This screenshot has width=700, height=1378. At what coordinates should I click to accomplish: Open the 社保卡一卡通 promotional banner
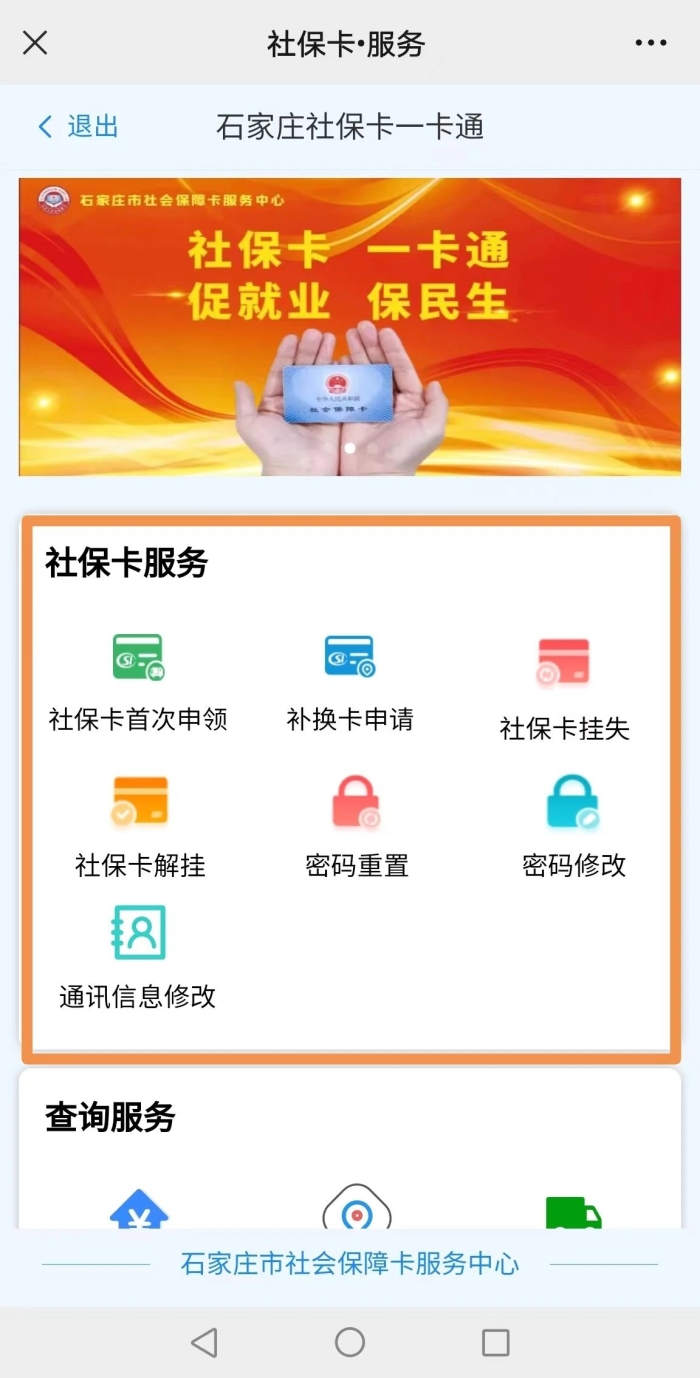pos(350,326)
